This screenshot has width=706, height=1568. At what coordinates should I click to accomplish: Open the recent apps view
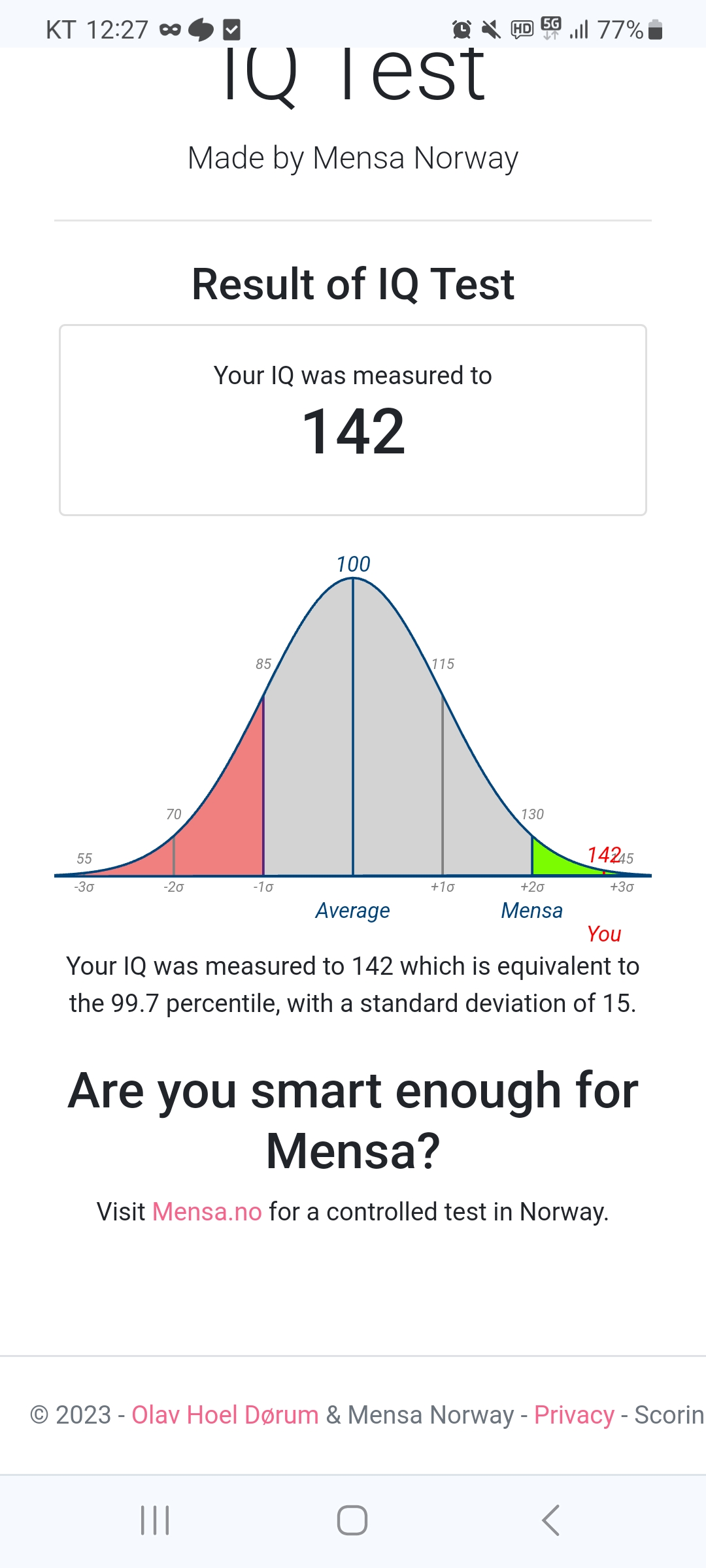point(155,1520)
